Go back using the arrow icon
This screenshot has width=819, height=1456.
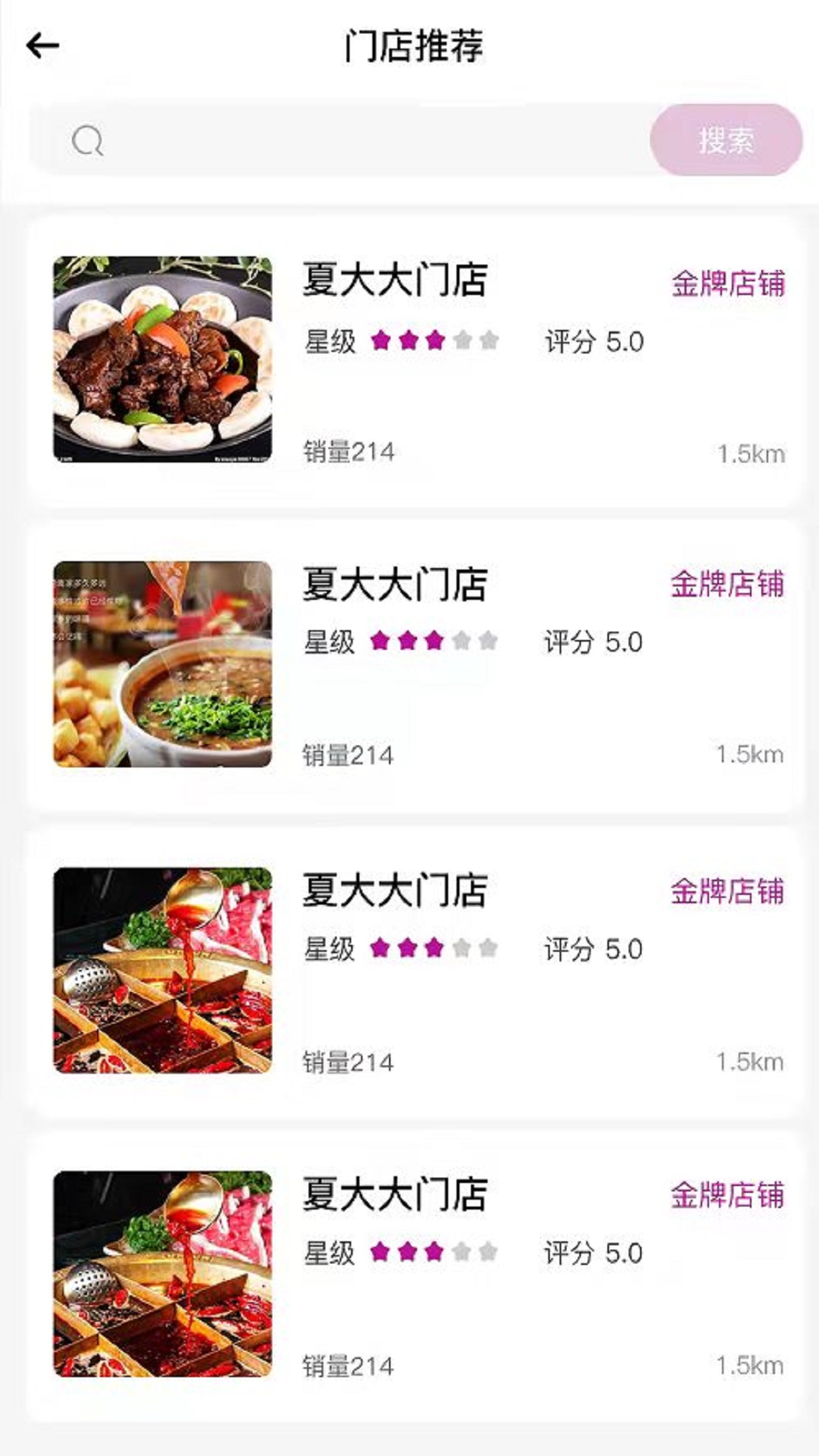click(42, 46)
